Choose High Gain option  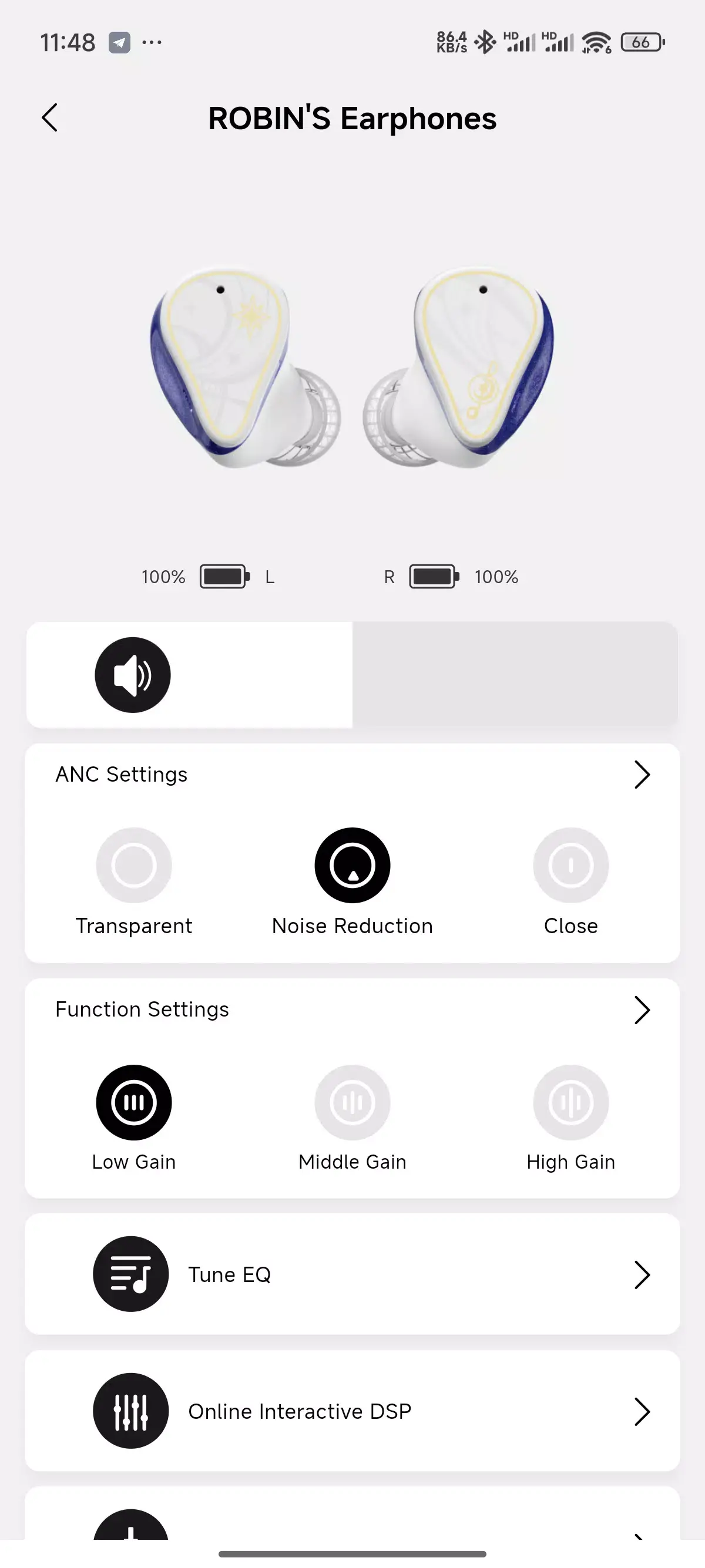coord(570,1102)
